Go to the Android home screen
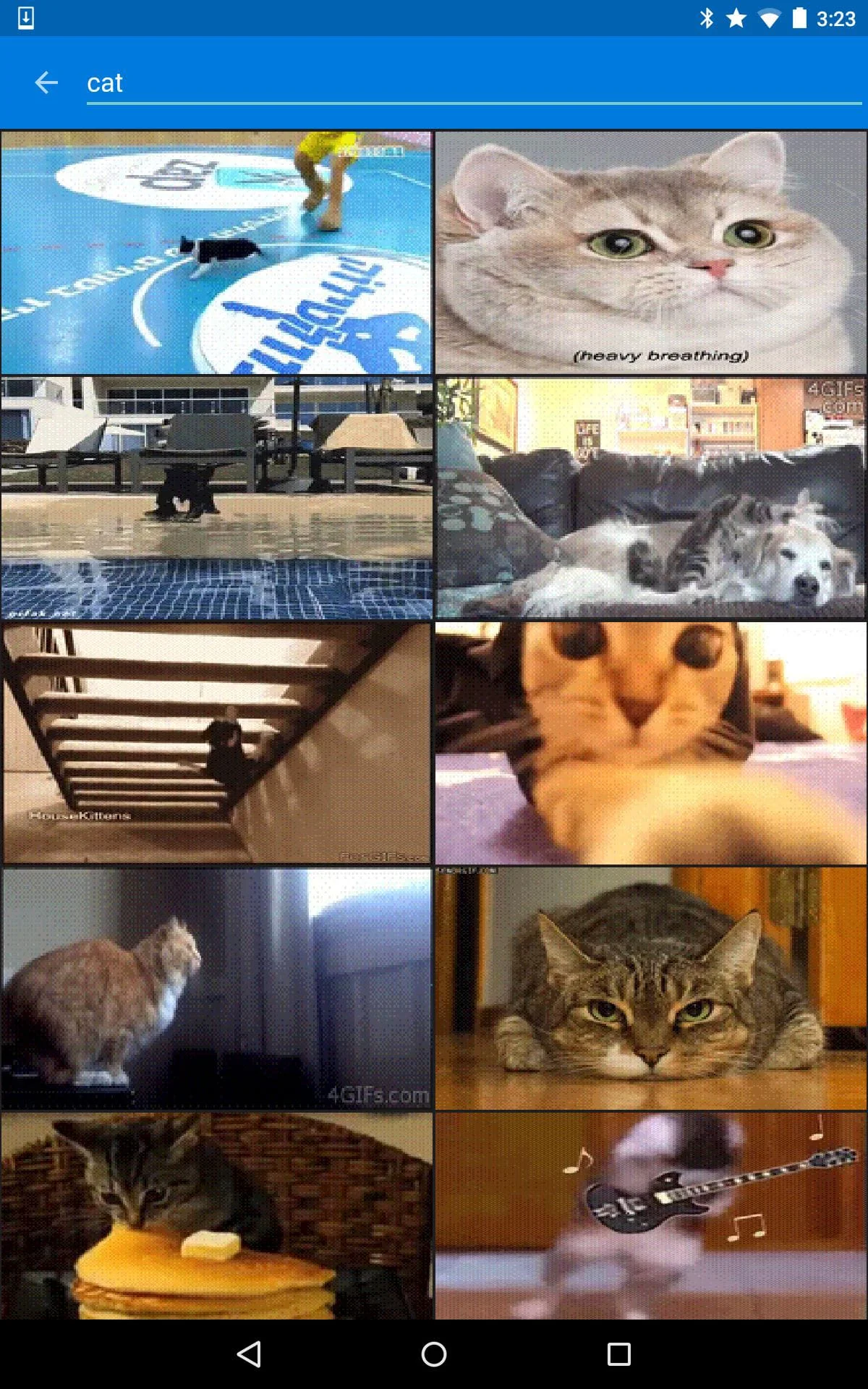868x1389 pixels. 434,1354
